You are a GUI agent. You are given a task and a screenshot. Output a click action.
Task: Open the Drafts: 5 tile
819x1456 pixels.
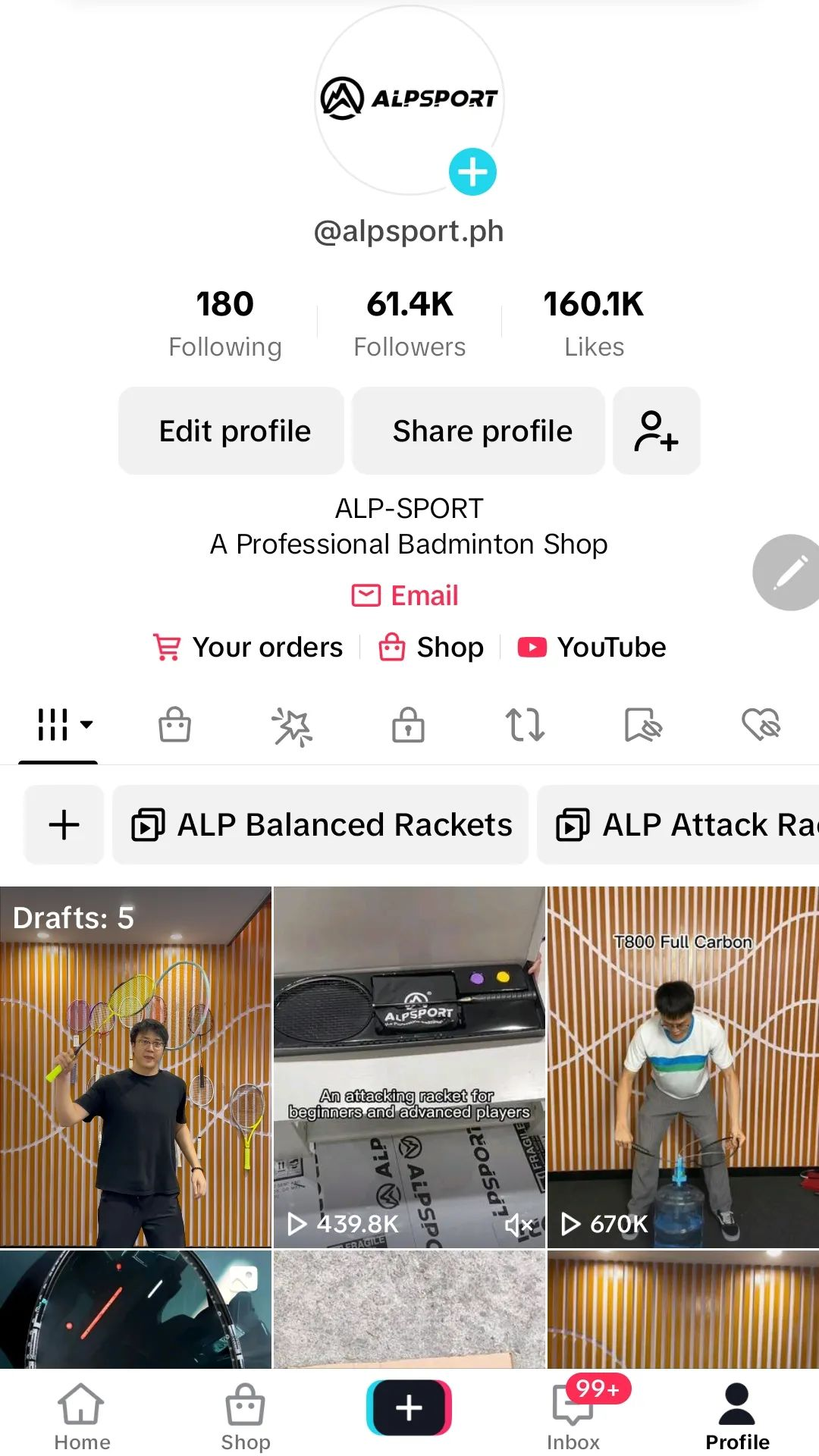tap(136, 1065)
